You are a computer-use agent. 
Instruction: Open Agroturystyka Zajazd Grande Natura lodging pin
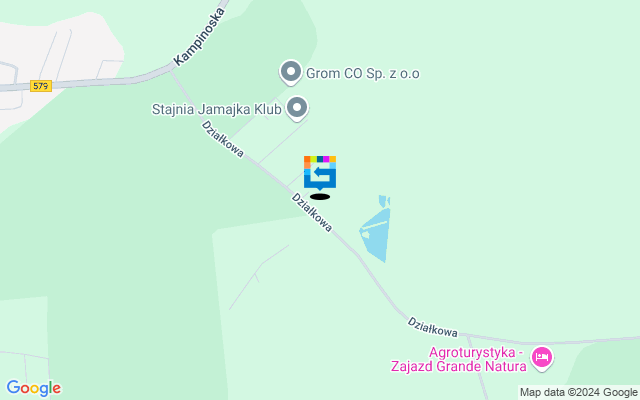click(x=541, y=357)
